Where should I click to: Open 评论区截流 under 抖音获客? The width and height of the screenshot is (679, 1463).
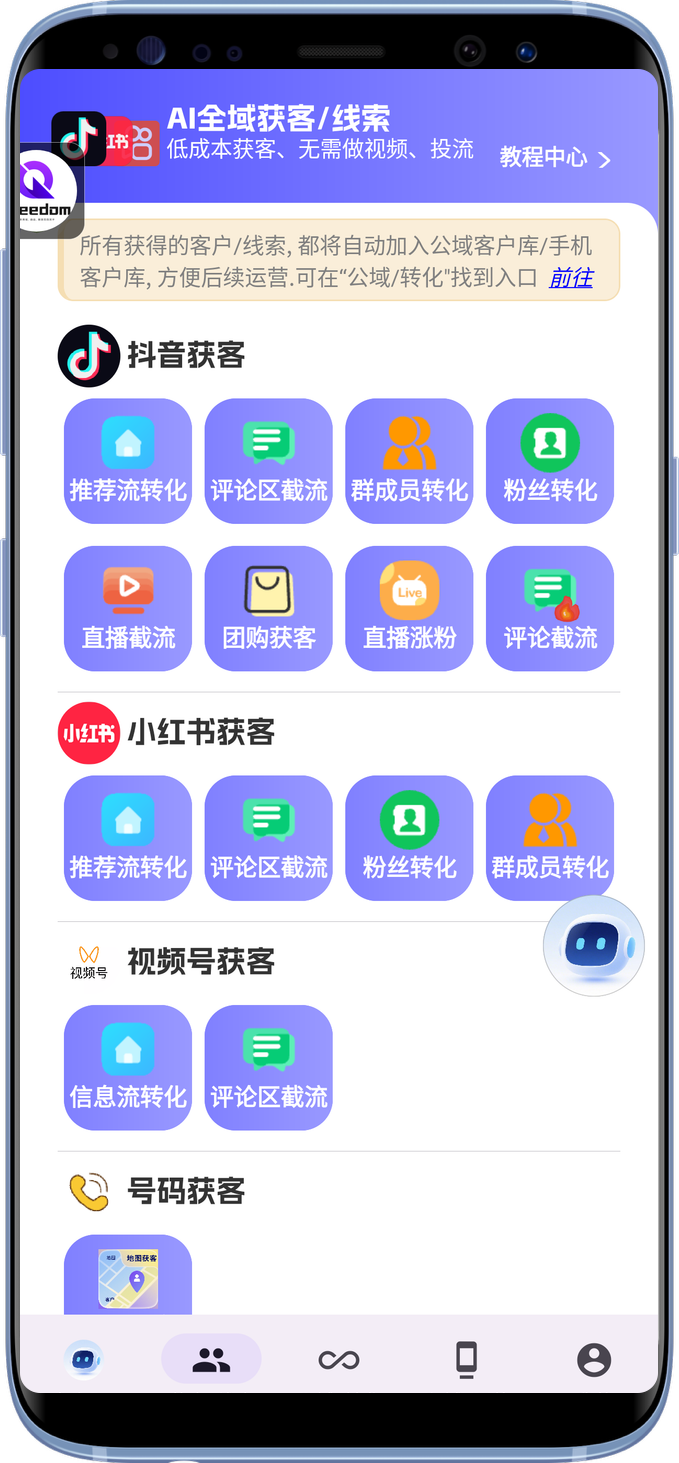pyautogui.click(x=268, y=461)
